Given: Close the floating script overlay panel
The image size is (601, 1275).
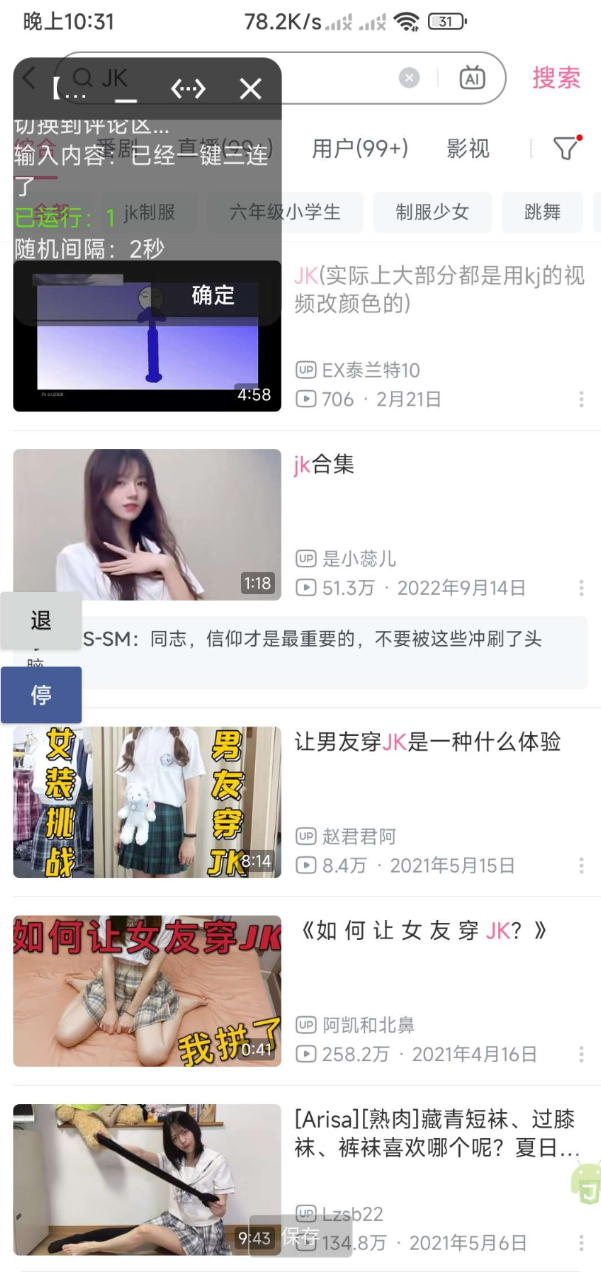Looking at the screenshot, I should tap(250, 89).
